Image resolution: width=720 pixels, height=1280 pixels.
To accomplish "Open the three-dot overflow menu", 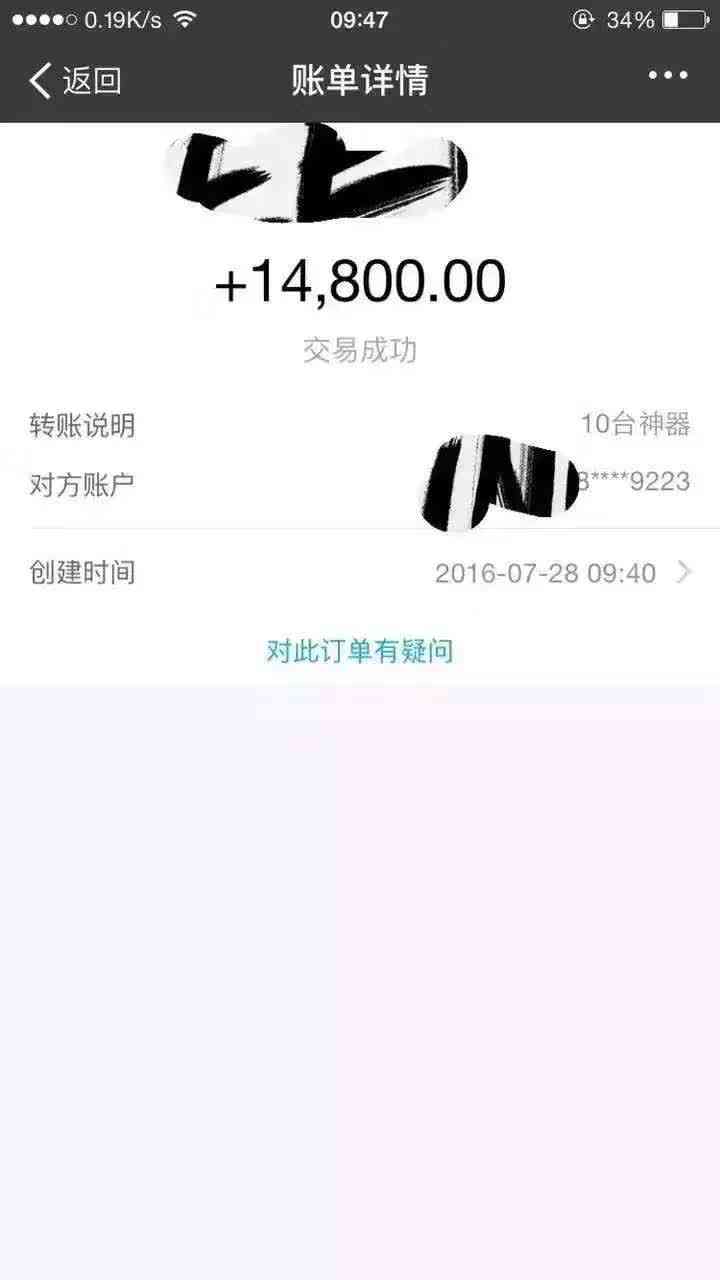I will (x=667, y=76).
